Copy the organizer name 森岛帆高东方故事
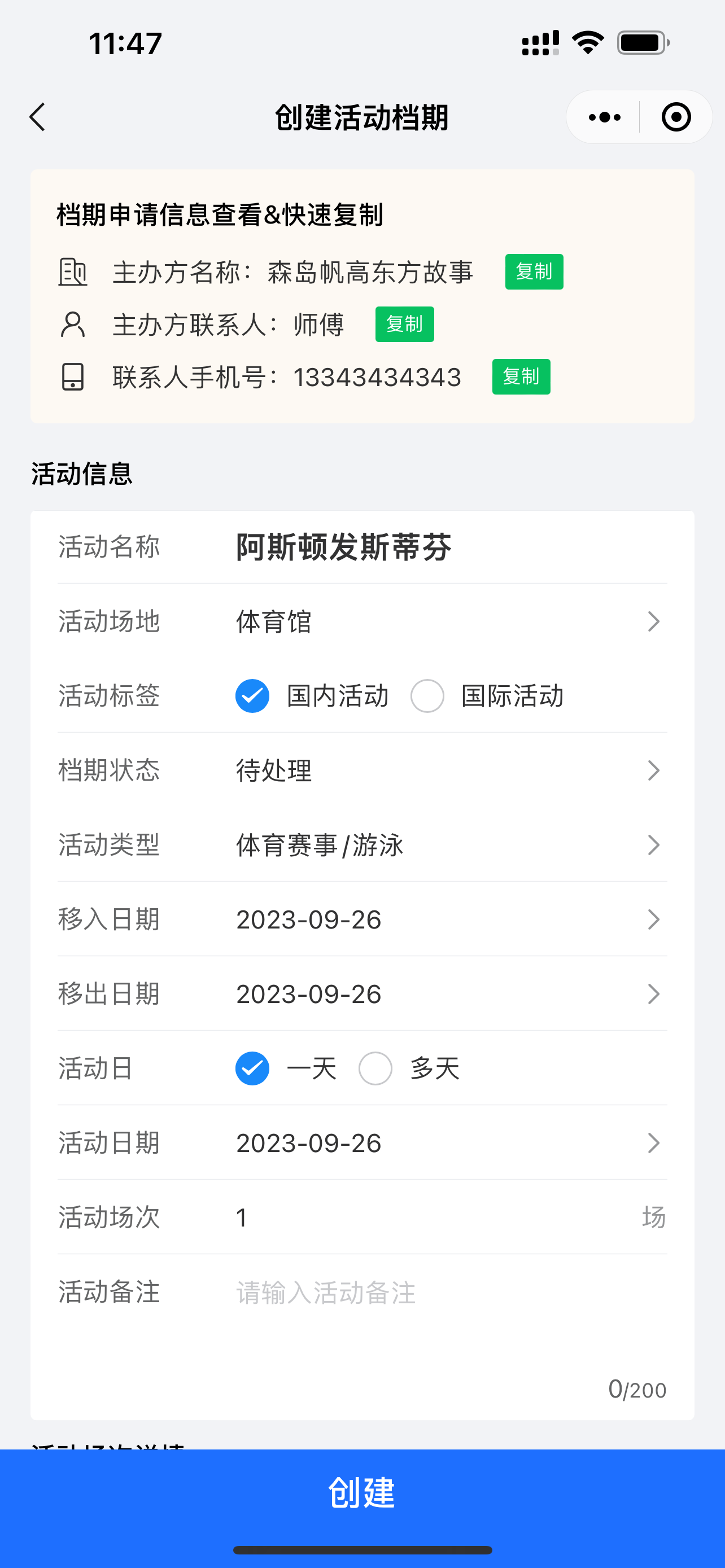This screenshot has height=1568, width=725. [x=534, y=271]
